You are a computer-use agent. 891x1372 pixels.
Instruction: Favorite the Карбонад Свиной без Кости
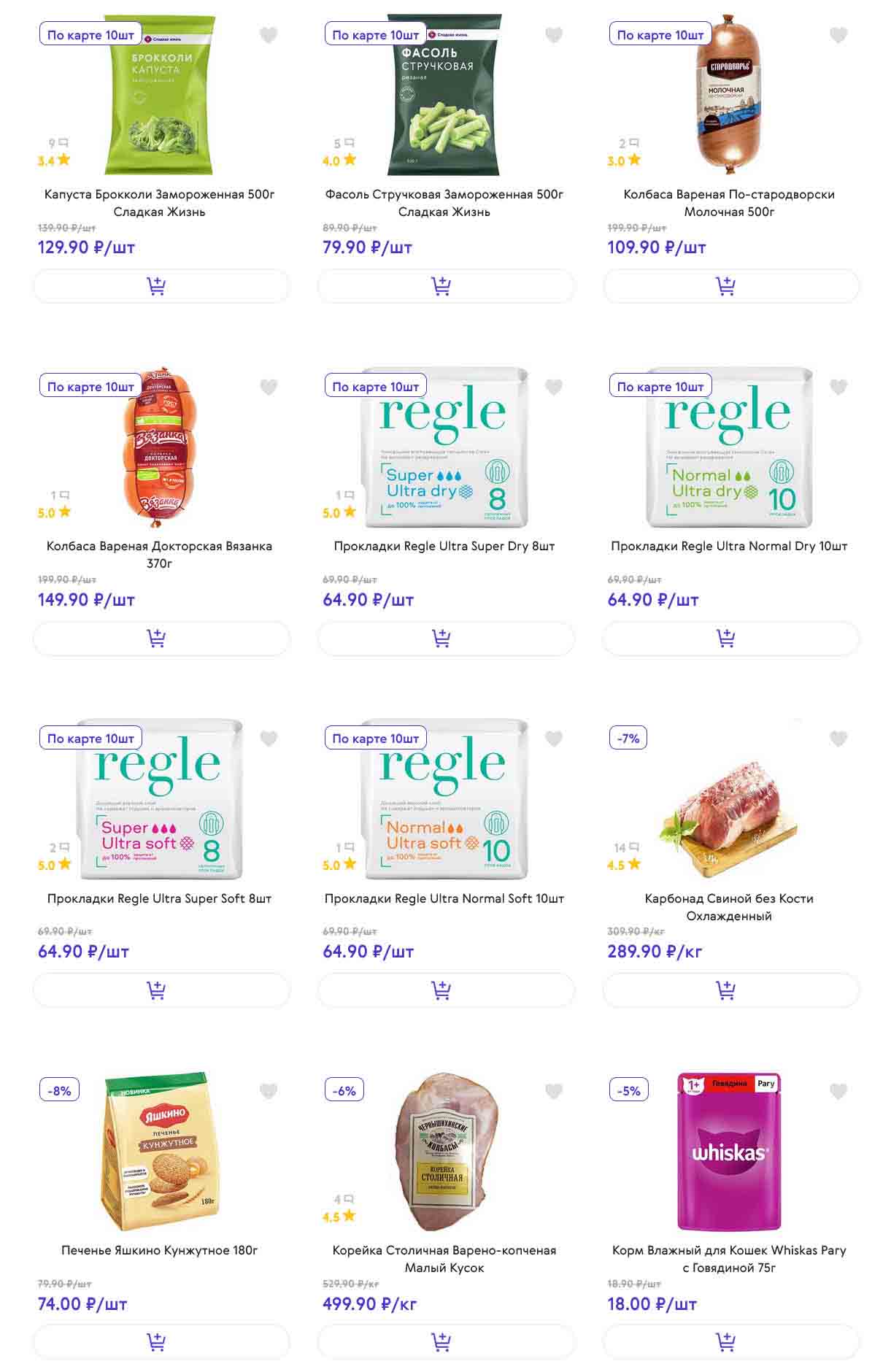click(x=838, y=739)
